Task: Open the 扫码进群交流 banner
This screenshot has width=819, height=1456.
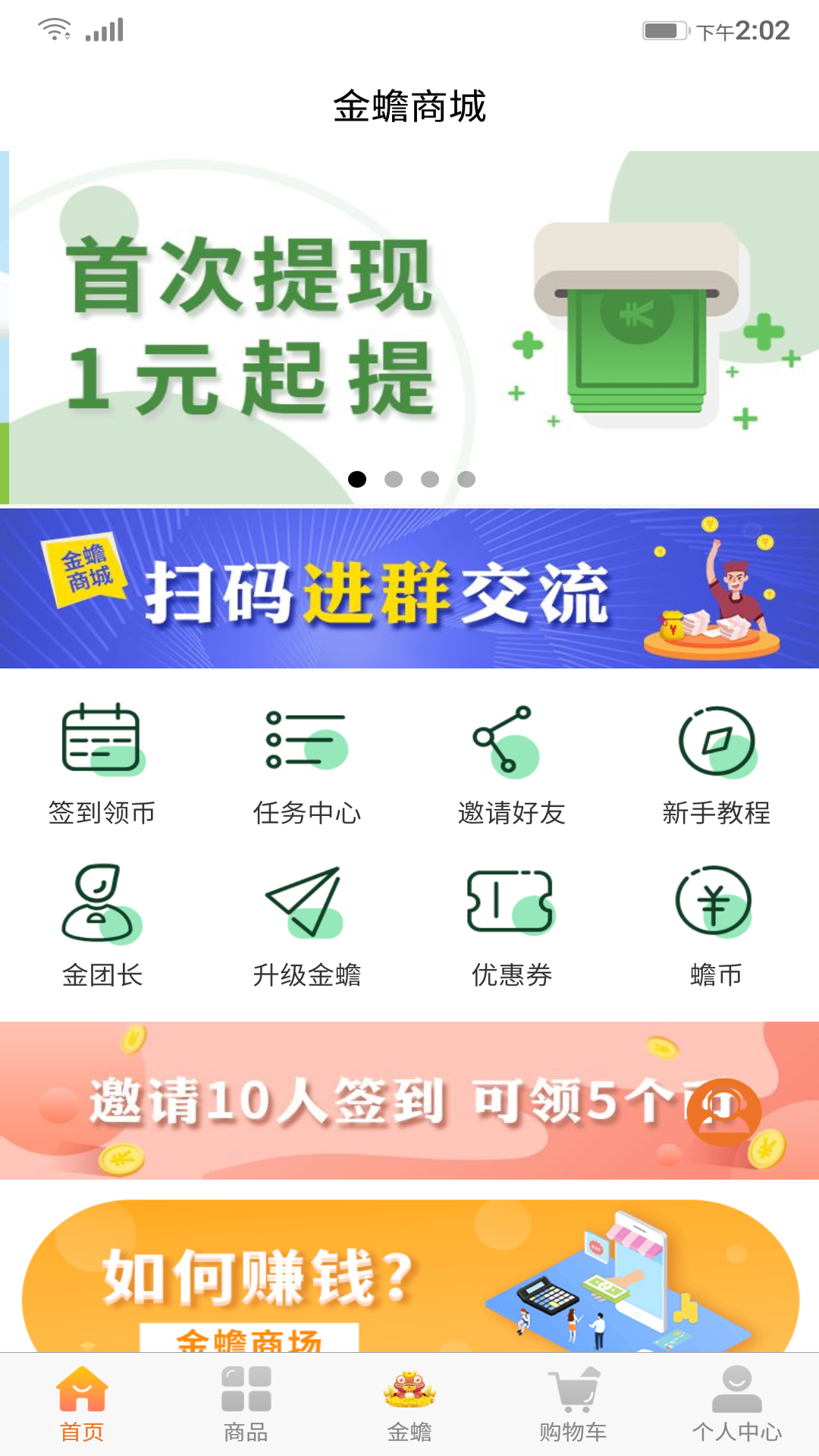Action: pos(409,588)
